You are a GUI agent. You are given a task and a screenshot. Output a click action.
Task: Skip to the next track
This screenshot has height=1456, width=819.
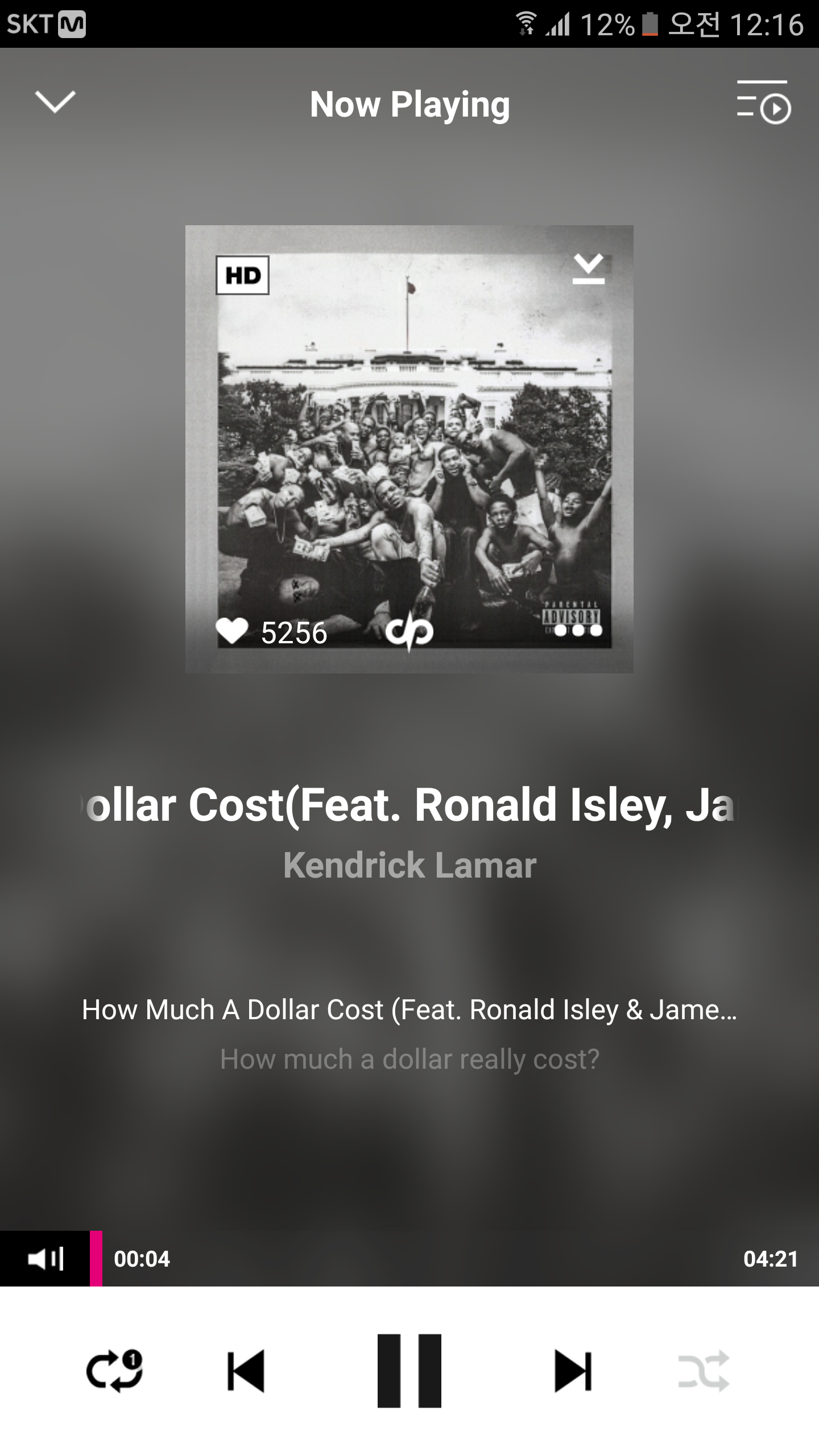click(573, 1371)
